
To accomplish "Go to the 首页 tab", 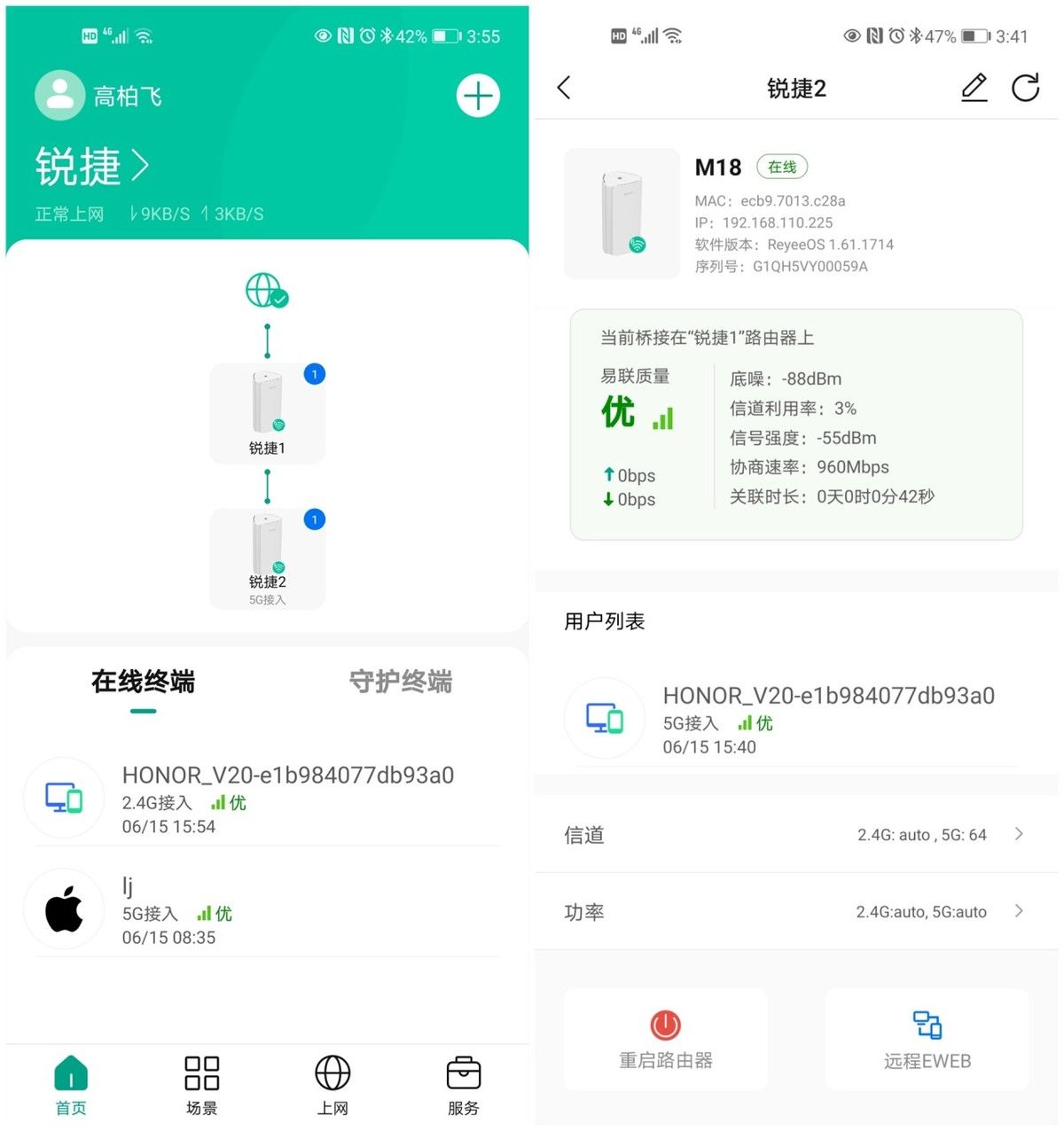I will pos(71,1084).
